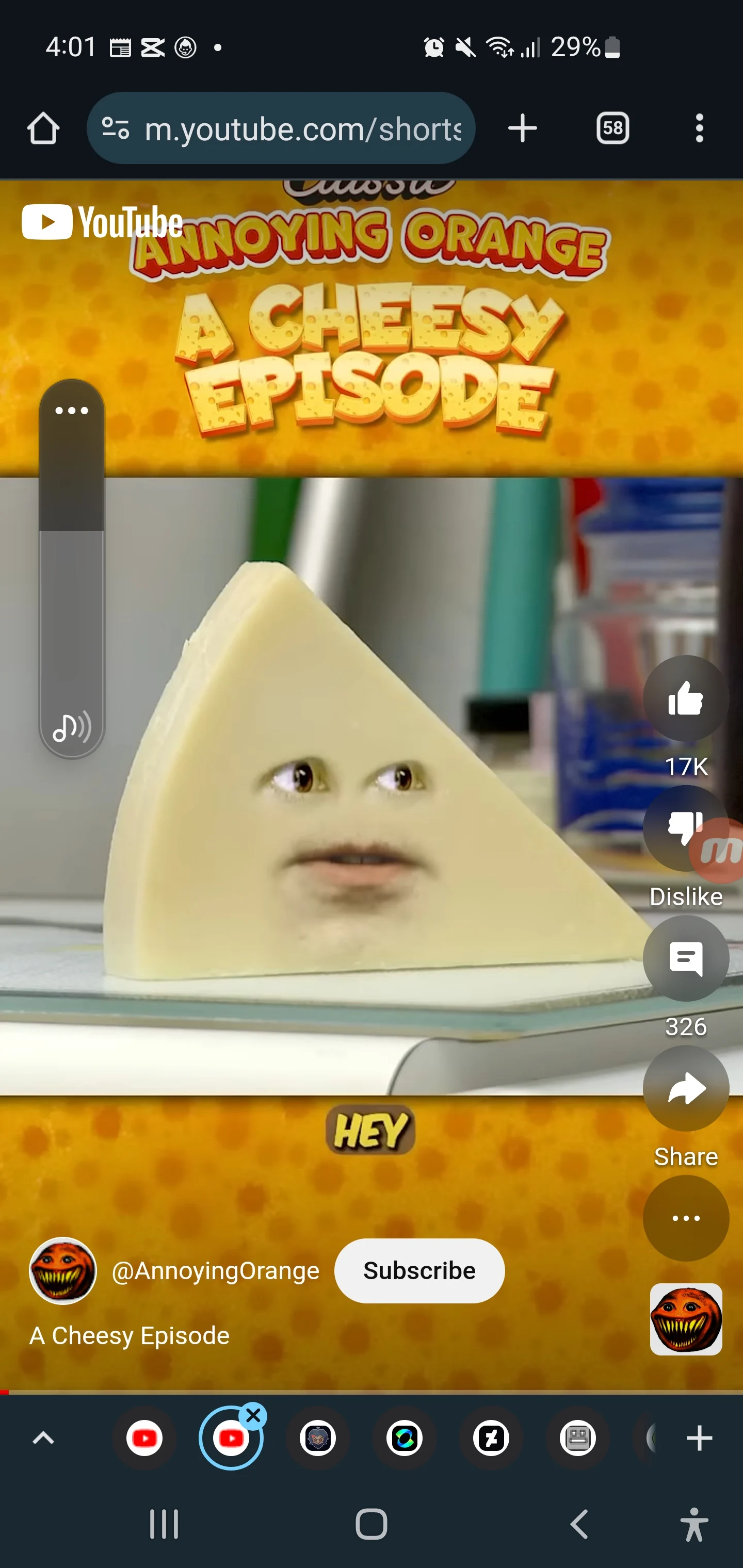
Task: Open recent apps from the navigation bar
Action: point(165,1524)
